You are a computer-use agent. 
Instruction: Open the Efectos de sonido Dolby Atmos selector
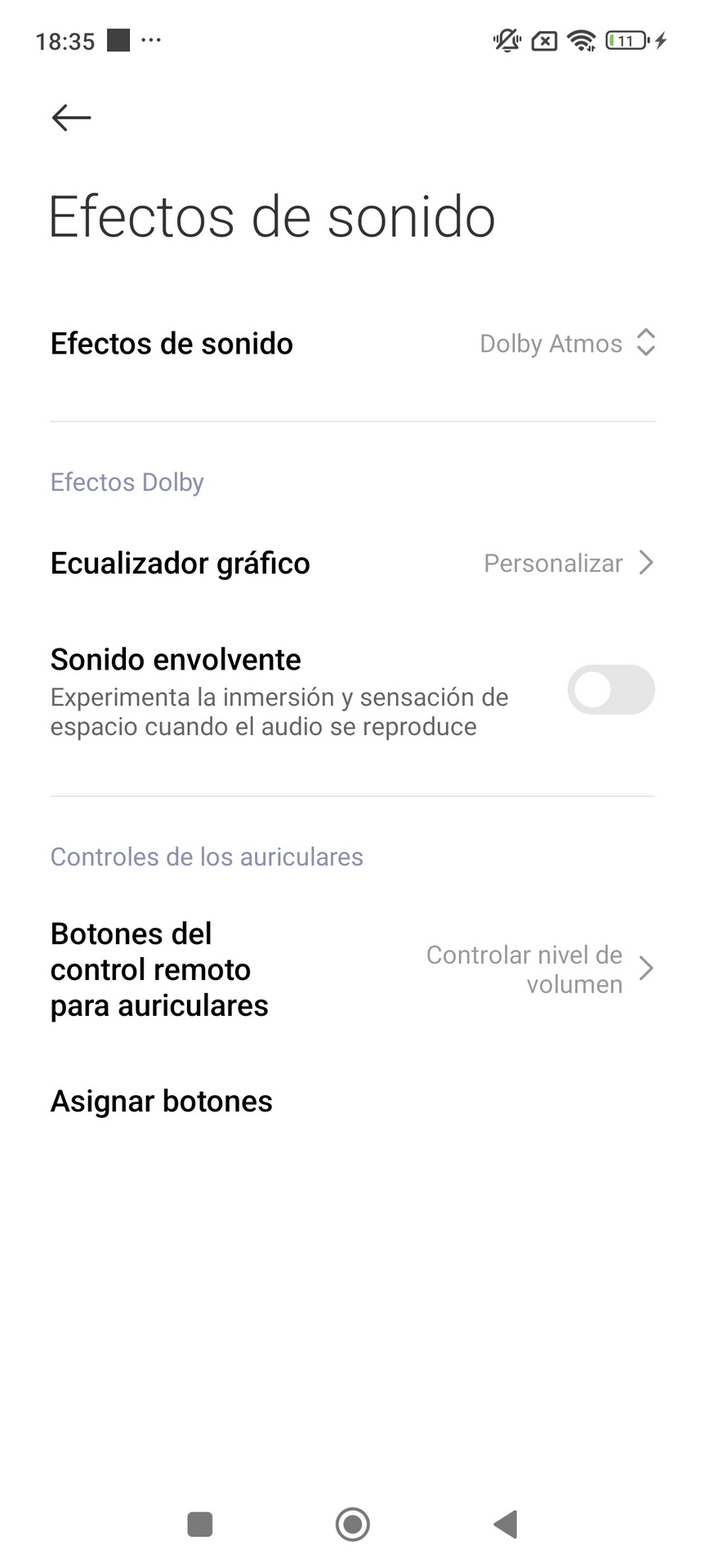coord(352,344)
